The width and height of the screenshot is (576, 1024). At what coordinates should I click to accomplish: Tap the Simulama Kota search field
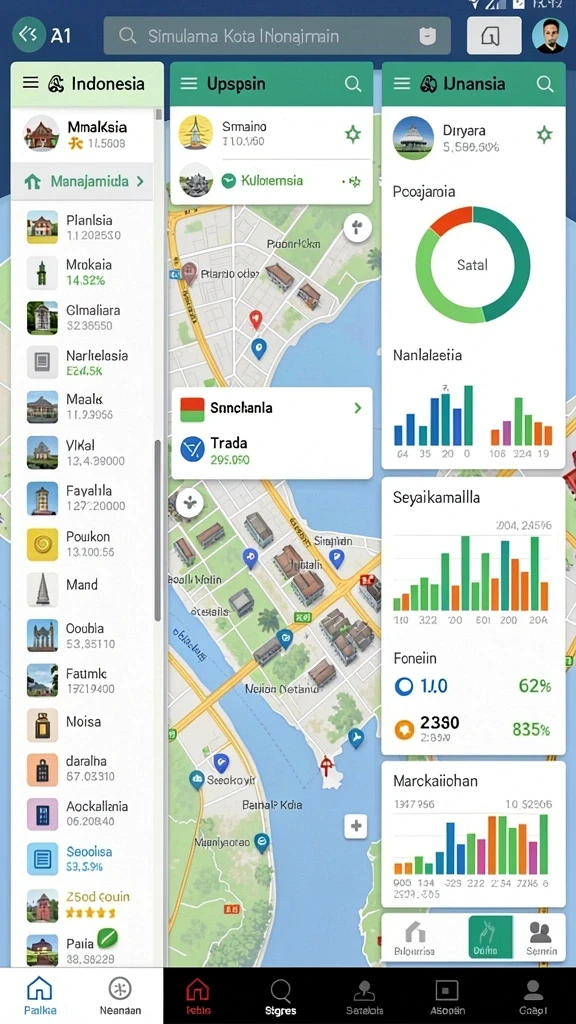[277, 35]
